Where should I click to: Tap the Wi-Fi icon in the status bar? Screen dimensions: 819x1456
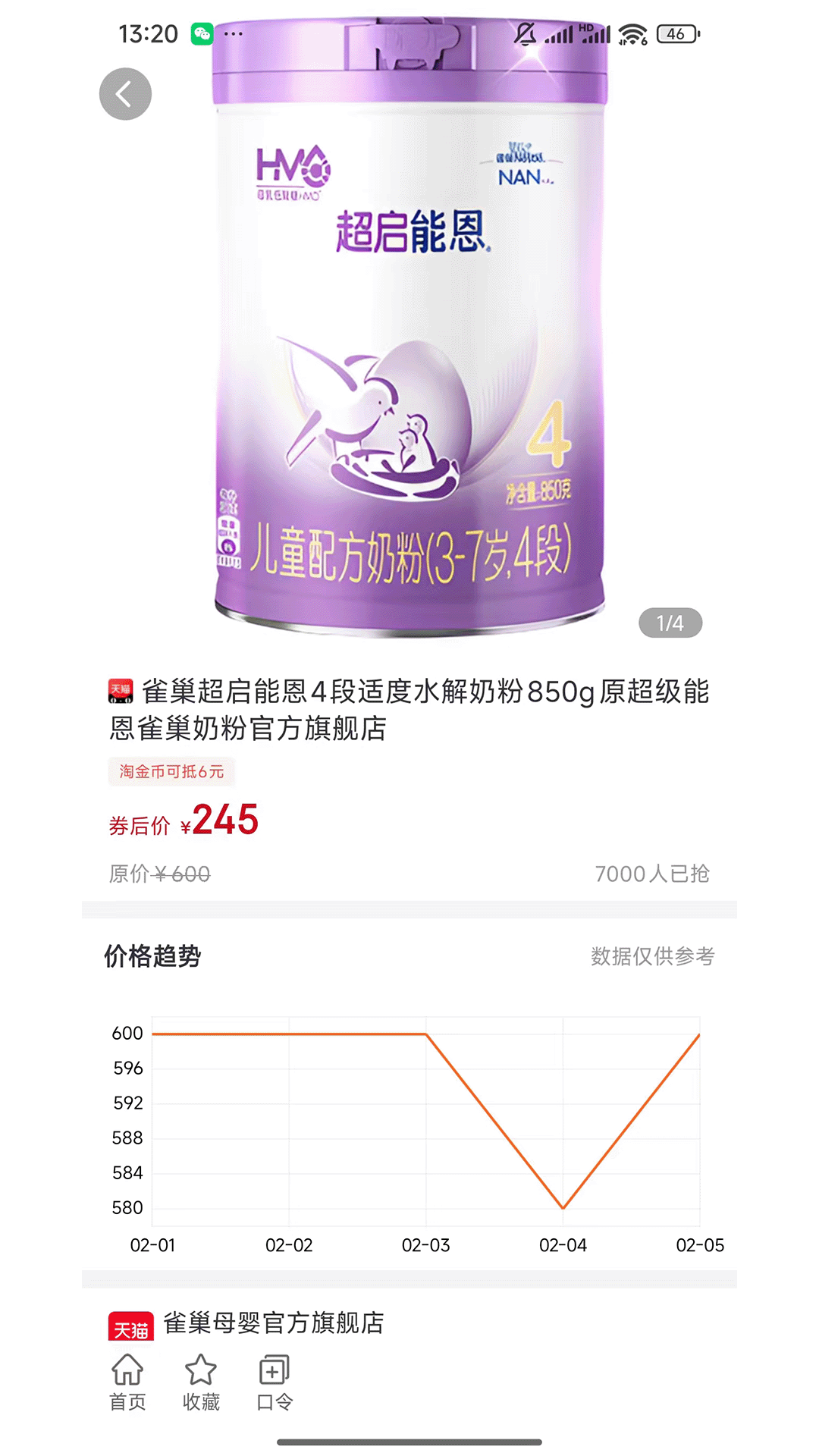click(632, 33)
